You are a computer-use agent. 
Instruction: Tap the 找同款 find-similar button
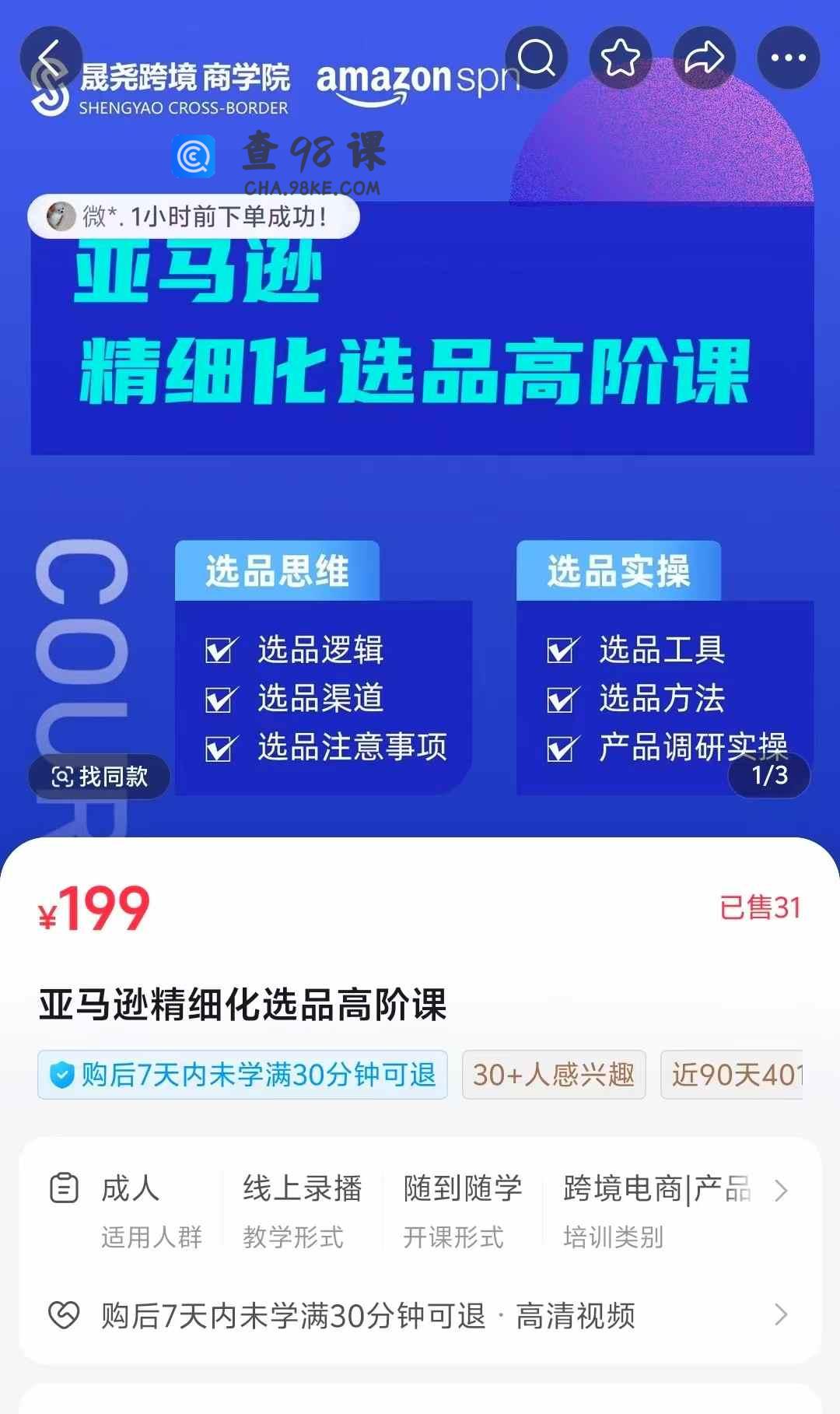100,776
